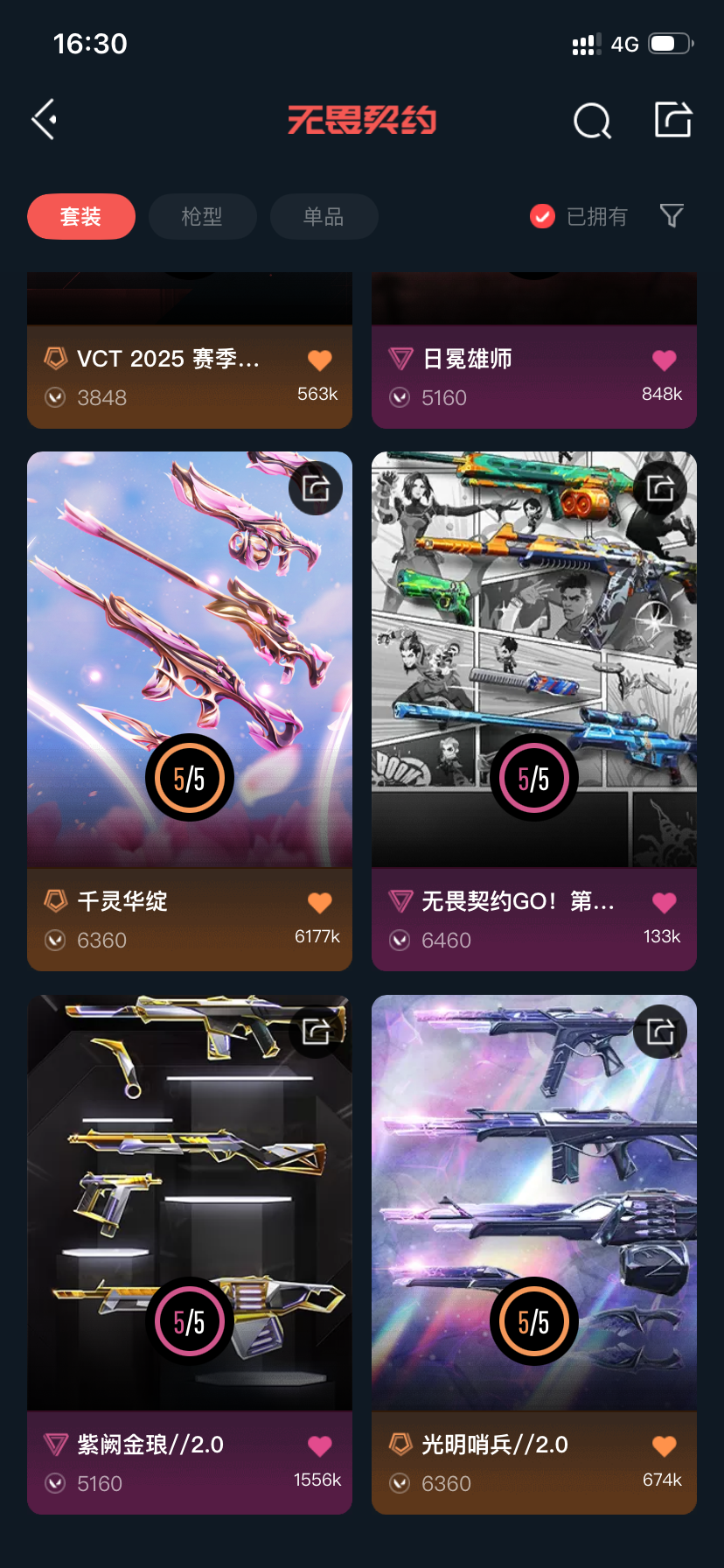The image size is (724, 1568).
Task: Share the 光明哨兵//2.0 bundle
Action: coord(660,1032)
